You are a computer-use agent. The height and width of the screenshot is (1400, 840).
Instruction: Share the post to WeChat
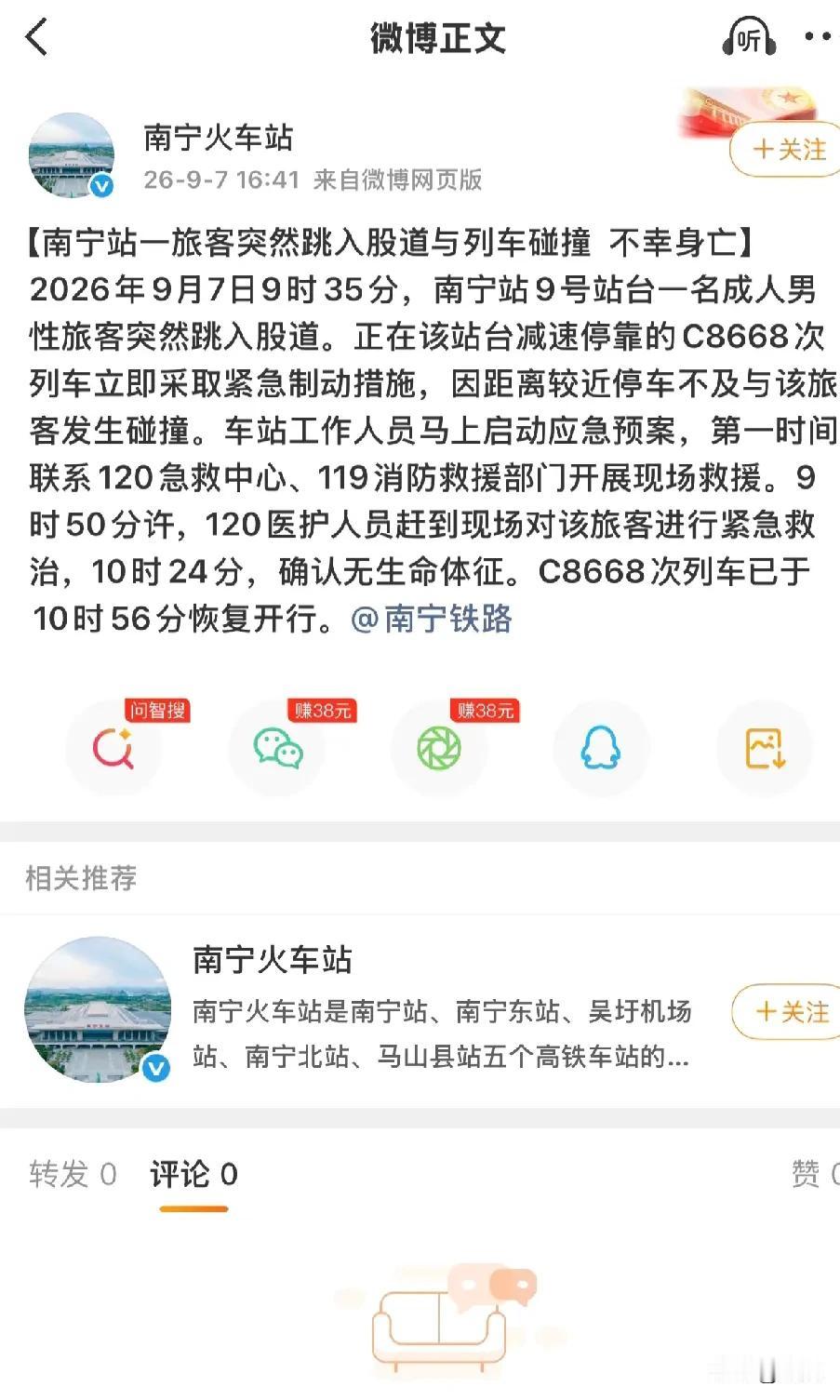click(x=277, y=749)
